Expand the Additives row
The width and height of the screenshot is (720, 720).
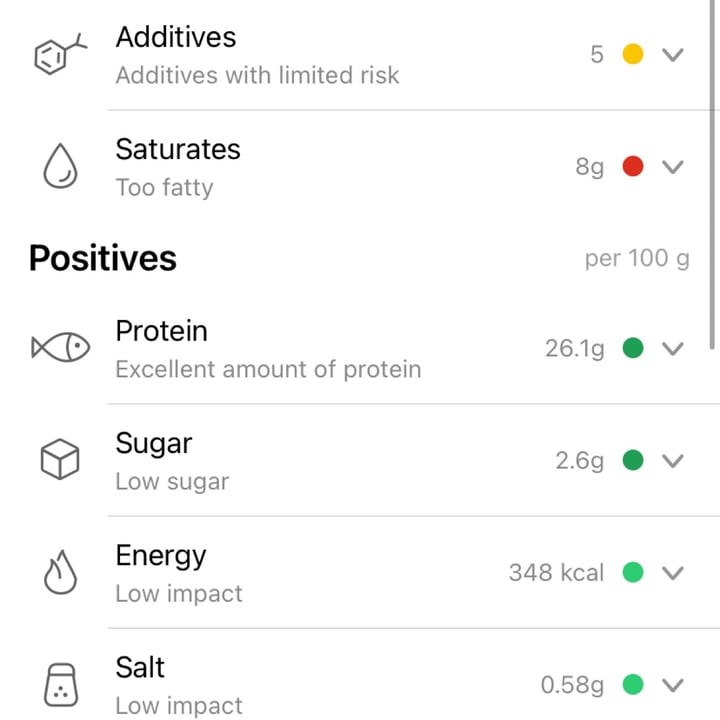(x=673, y=54)
